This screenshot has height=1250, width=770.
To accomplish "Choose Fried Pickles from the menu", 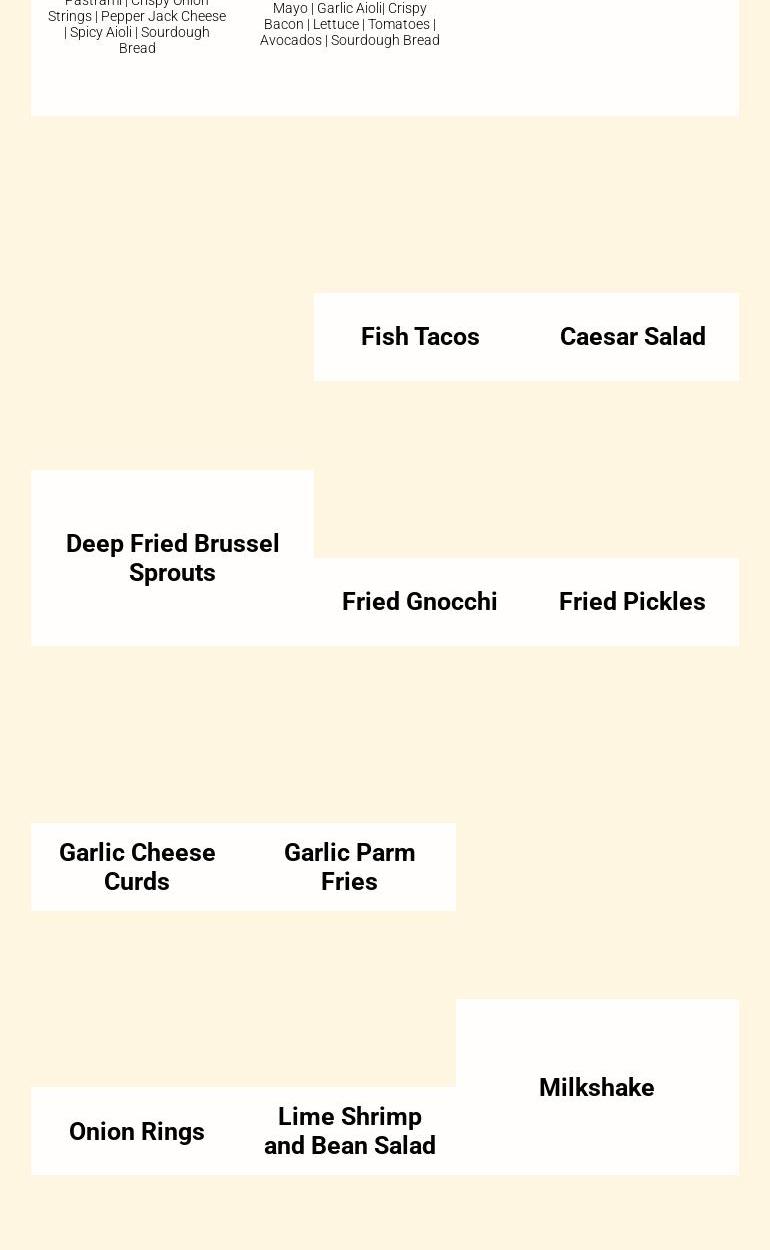I will point(632,602).
